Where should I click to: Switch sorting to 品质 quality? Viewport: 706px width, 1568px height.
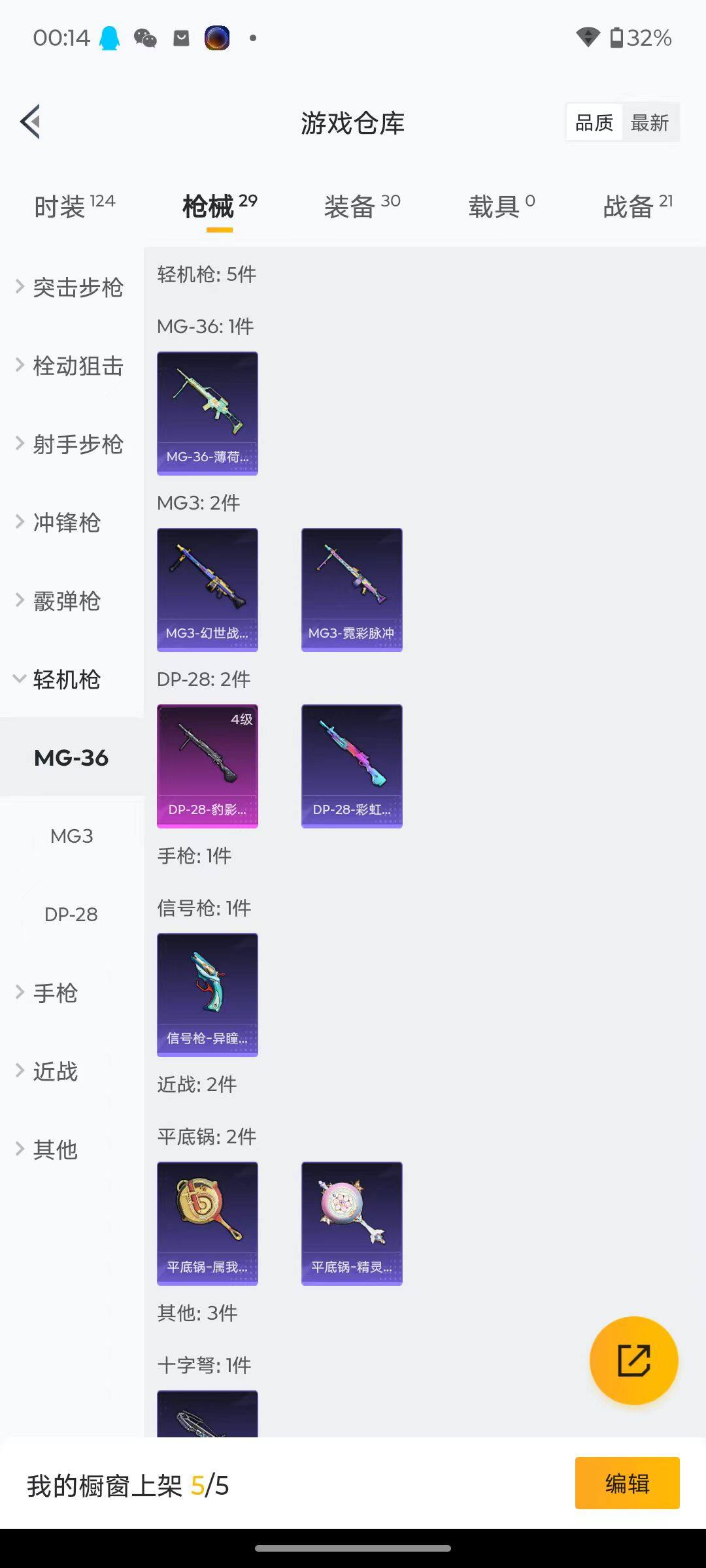[x=593, y=122]
